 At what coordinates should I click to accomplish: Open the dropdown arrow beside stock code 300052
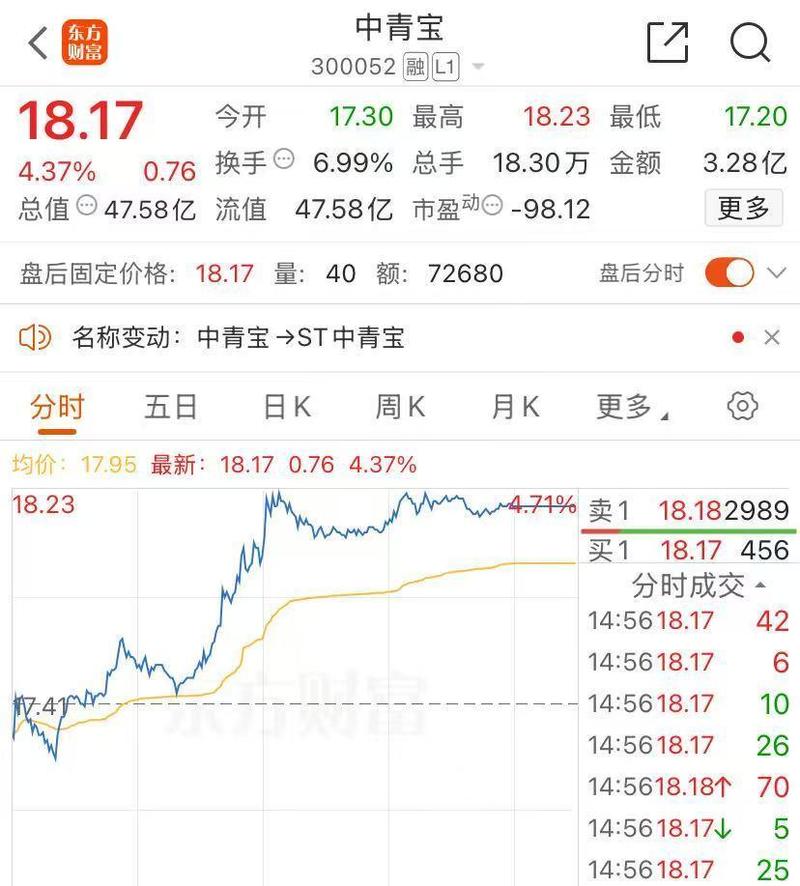tap(477, 66)
